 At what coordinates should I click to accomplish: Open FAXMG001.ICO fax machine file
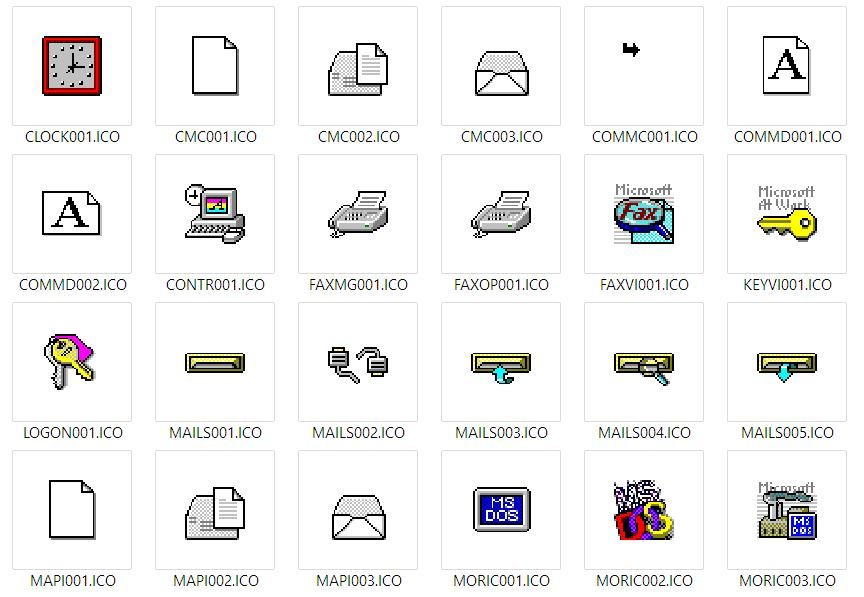tap(358, 214)
